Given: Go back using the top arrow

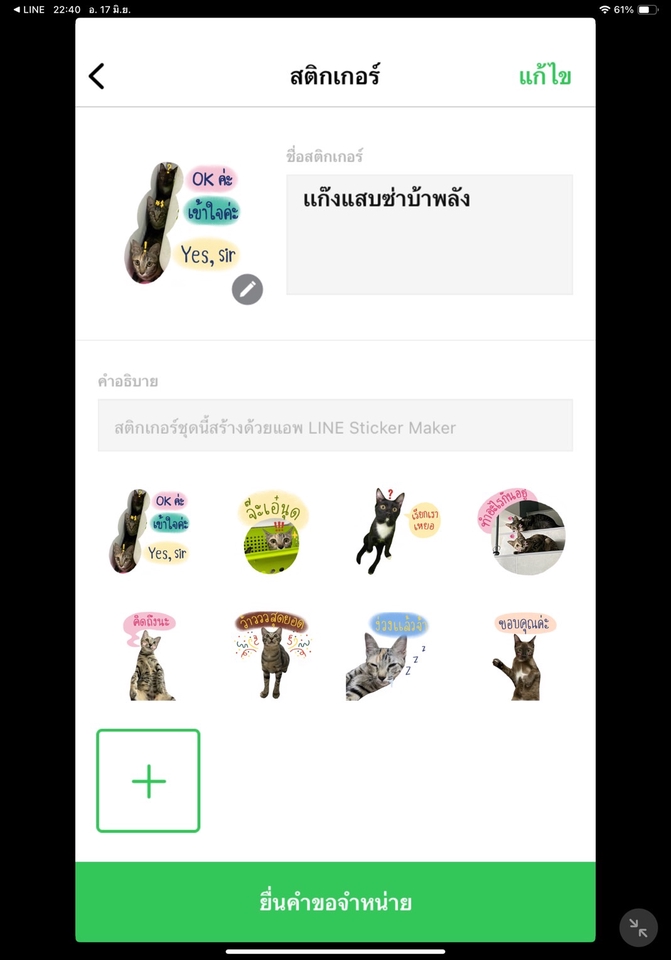Looking at the screenshot, I should 97,76.
